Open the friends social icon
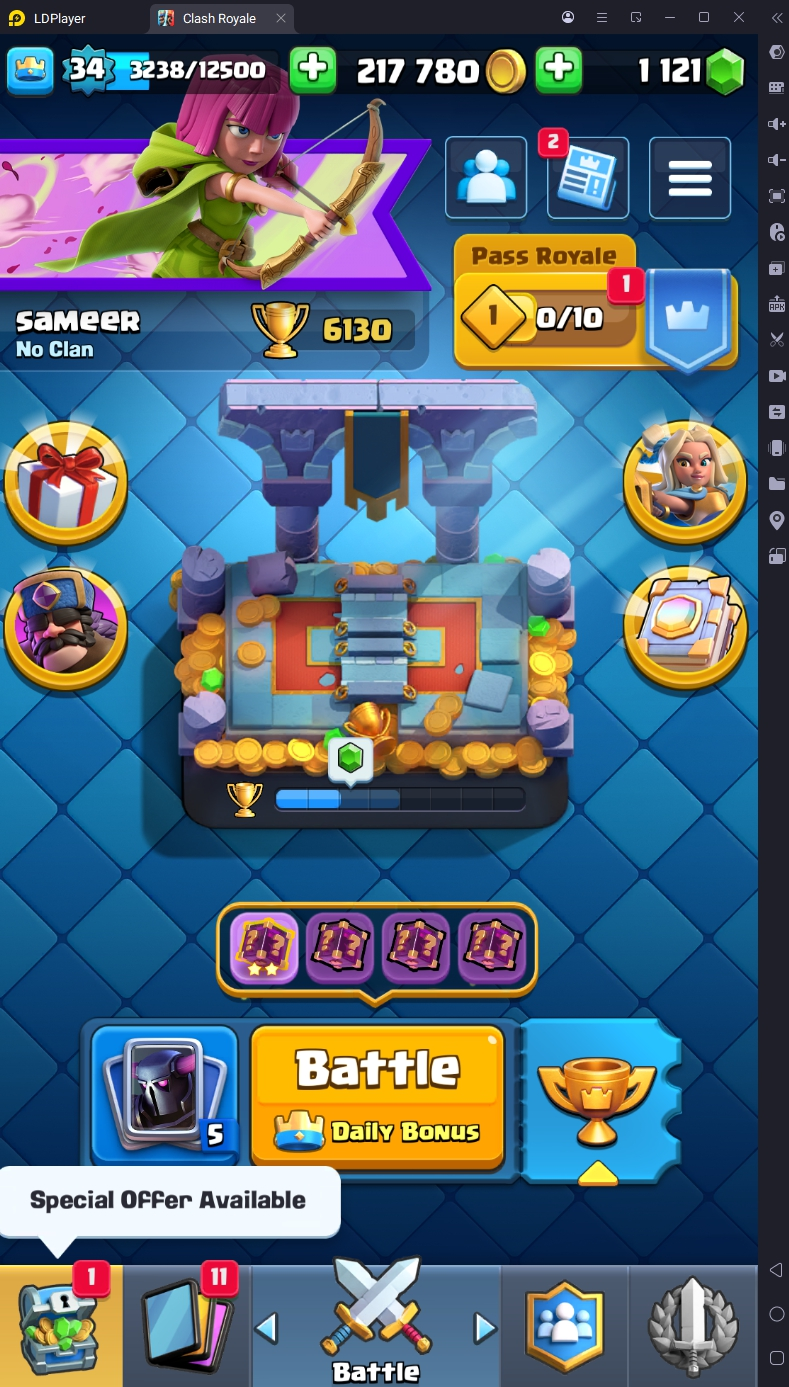Viewport: 789px width, 1387px height. point(486,178)
